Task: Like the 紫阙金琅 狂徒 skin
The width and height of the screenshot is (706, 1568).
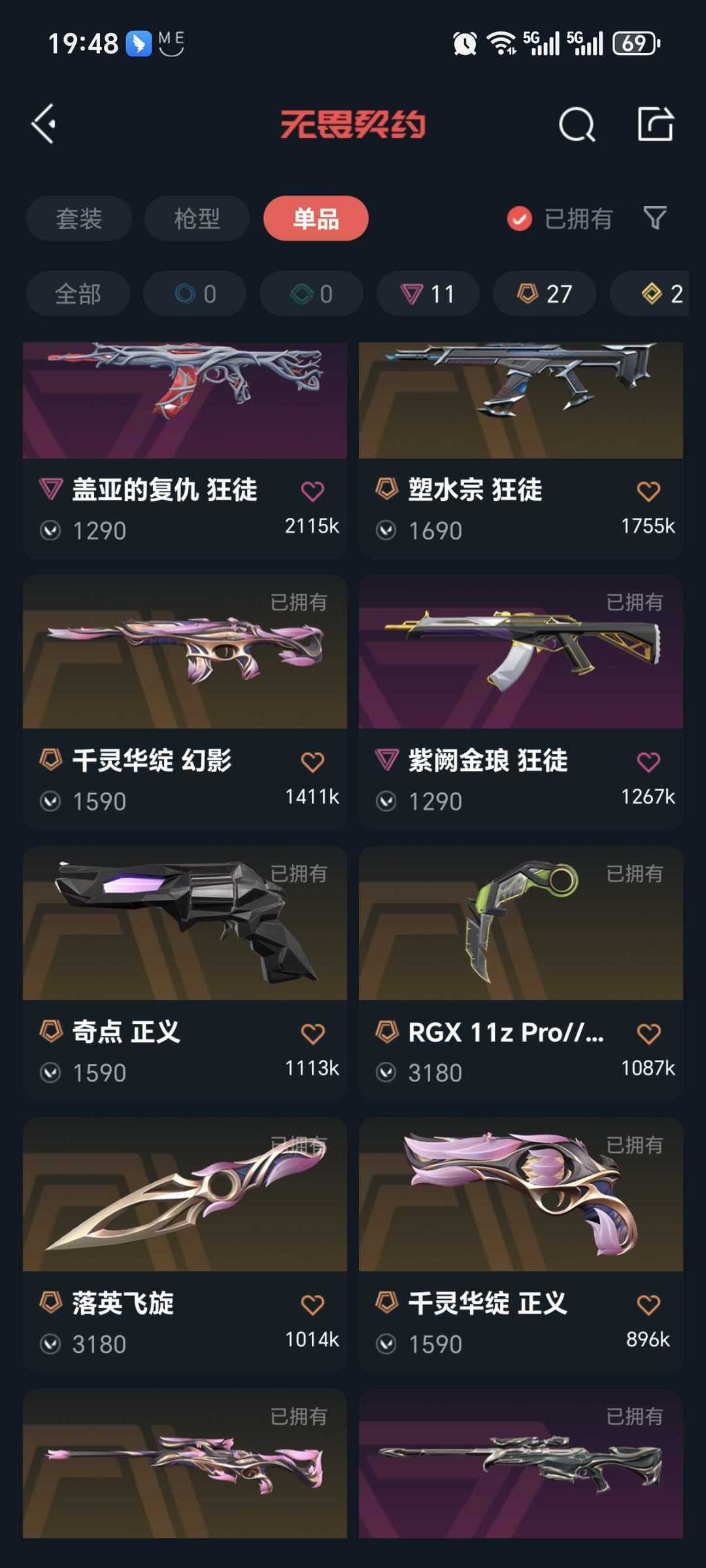Action: (648, 762)
